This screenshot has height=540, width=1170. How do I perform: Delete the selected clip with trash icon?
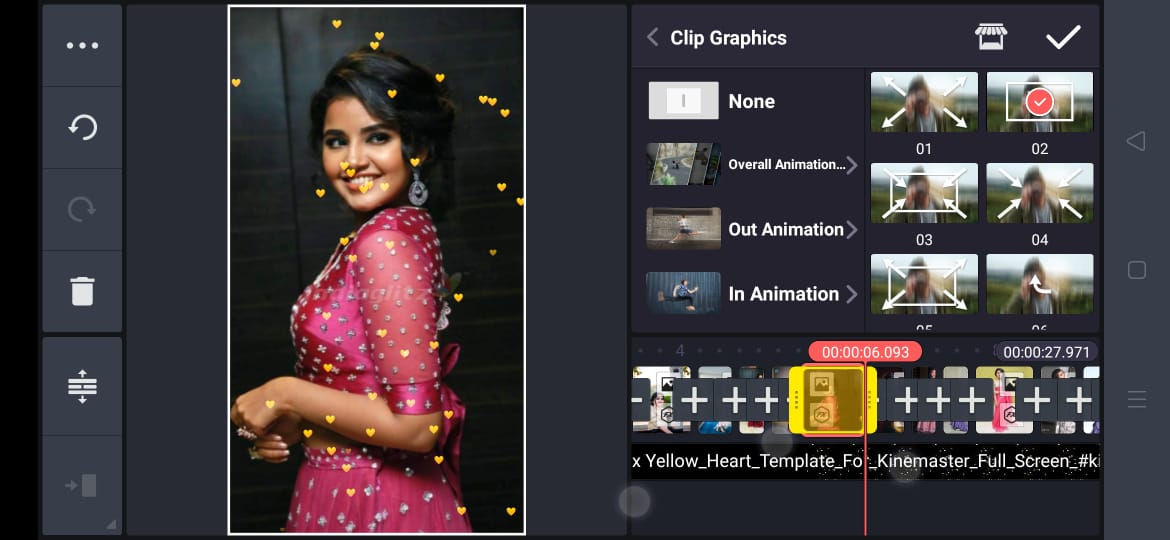(x=82, y=291)
